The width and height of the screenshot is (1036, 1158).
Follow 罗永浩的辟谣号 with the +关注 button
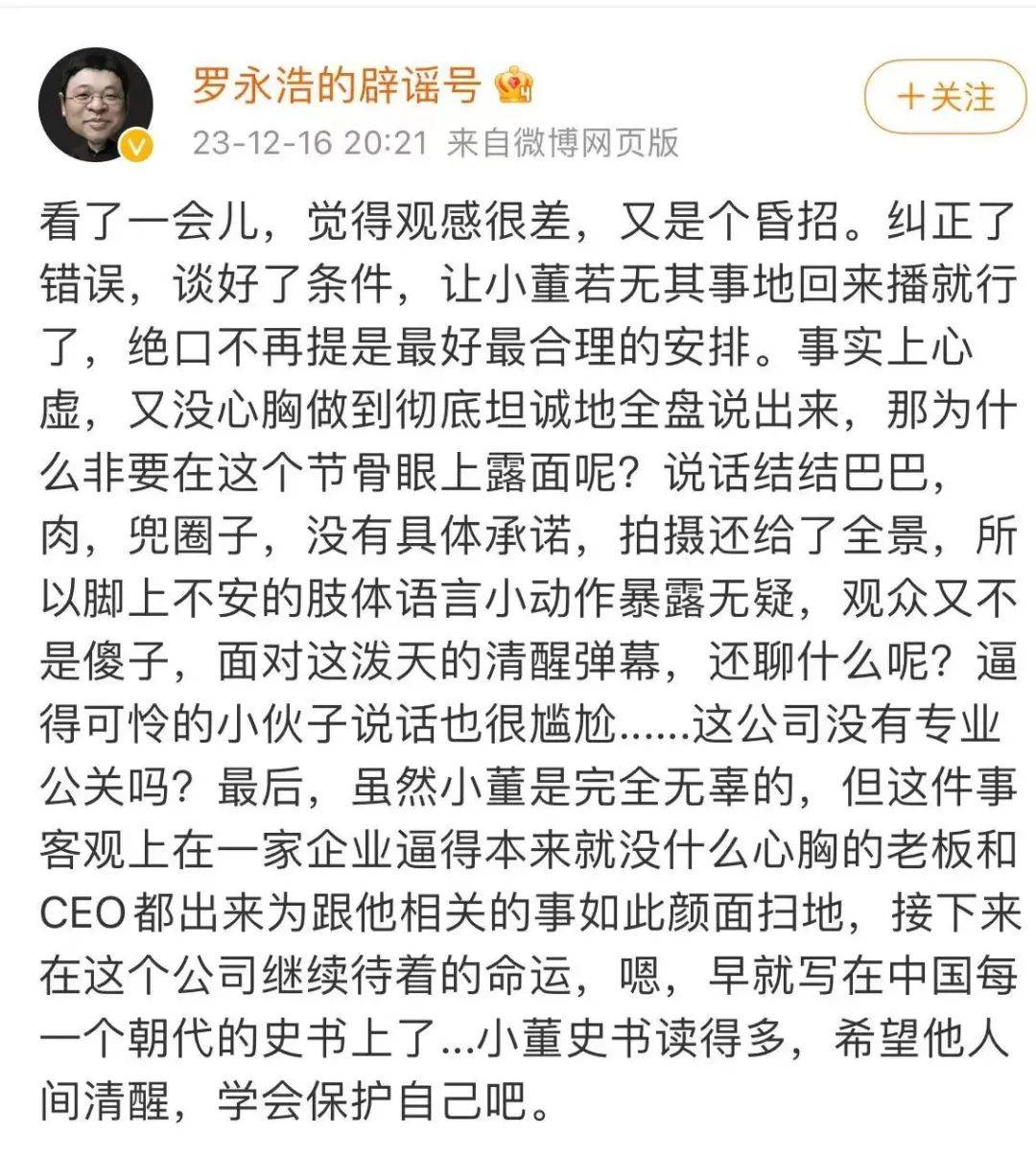[945, 97]
